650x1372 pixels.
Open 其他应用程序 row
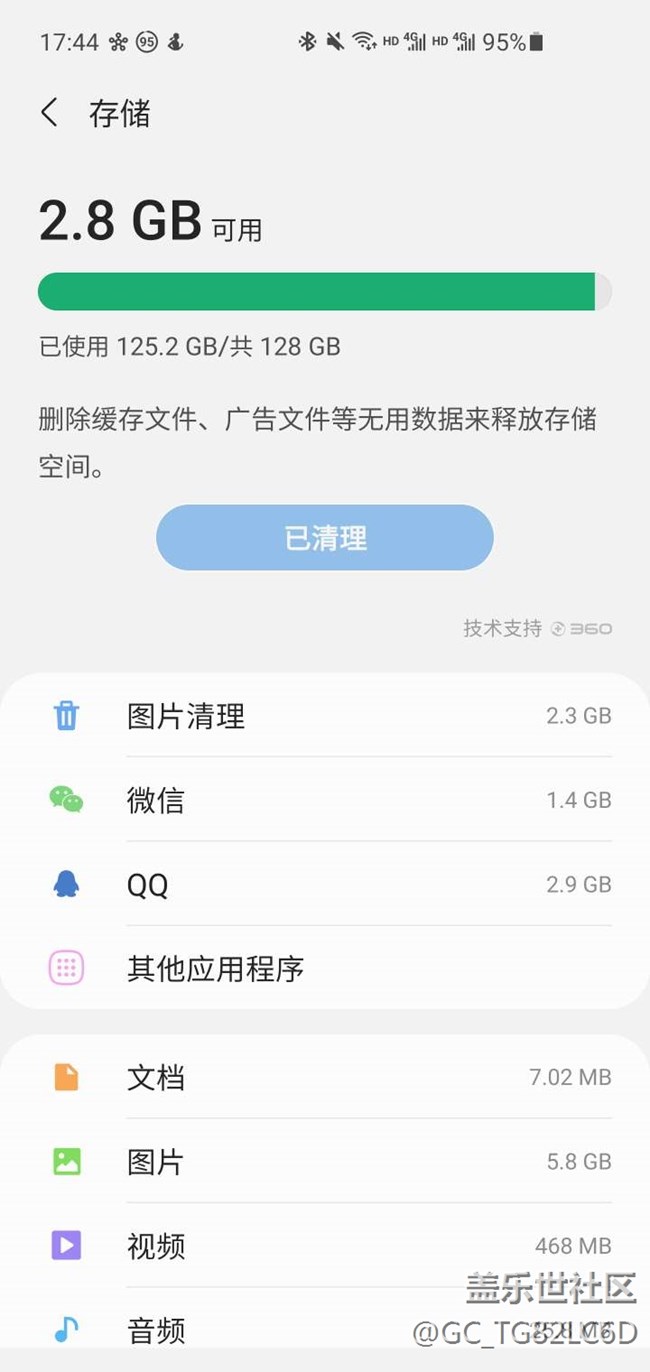[x=325, y=968]
